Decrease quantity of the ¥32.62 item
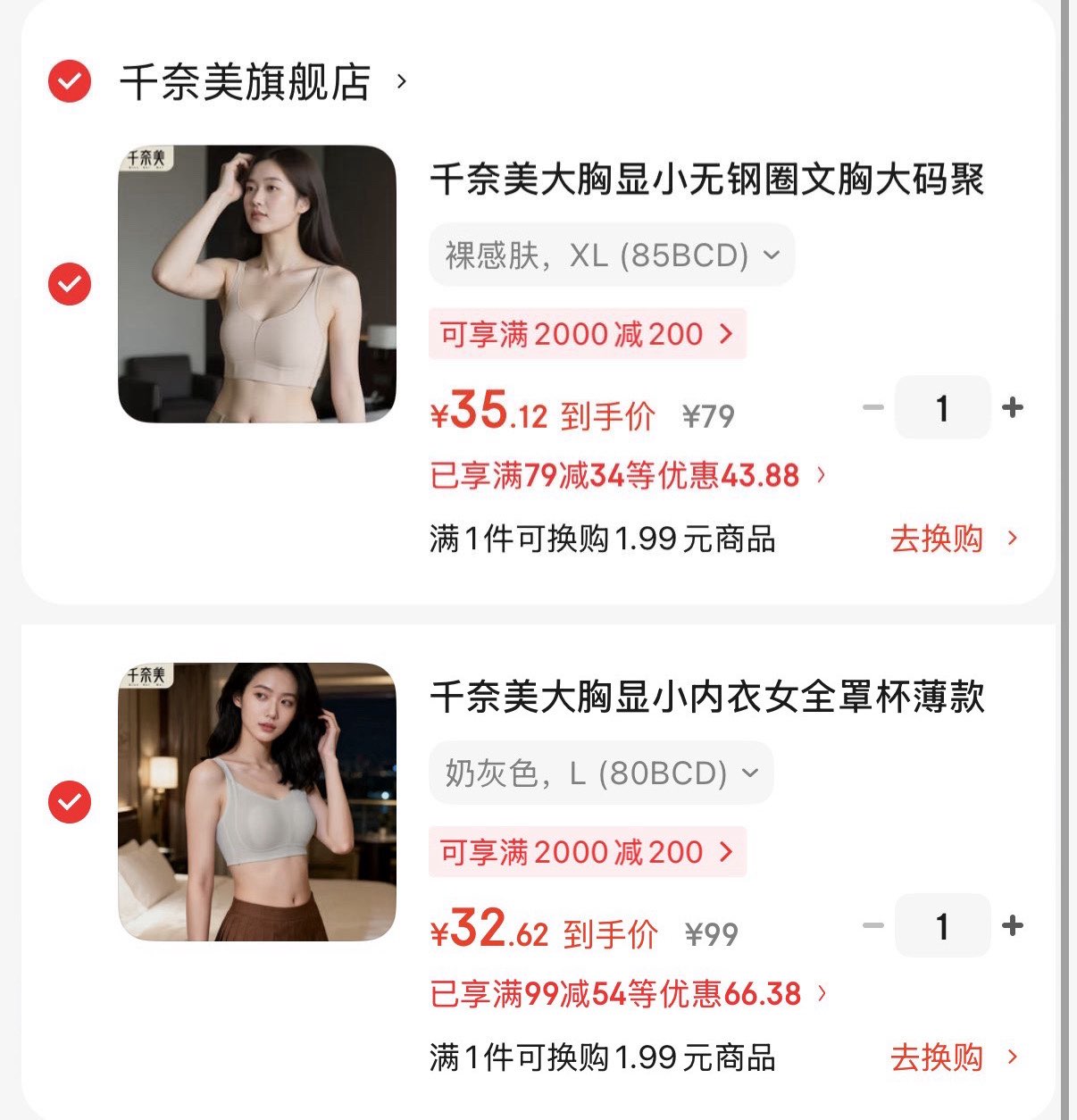 pyautogui.click(x=872, y=926)
